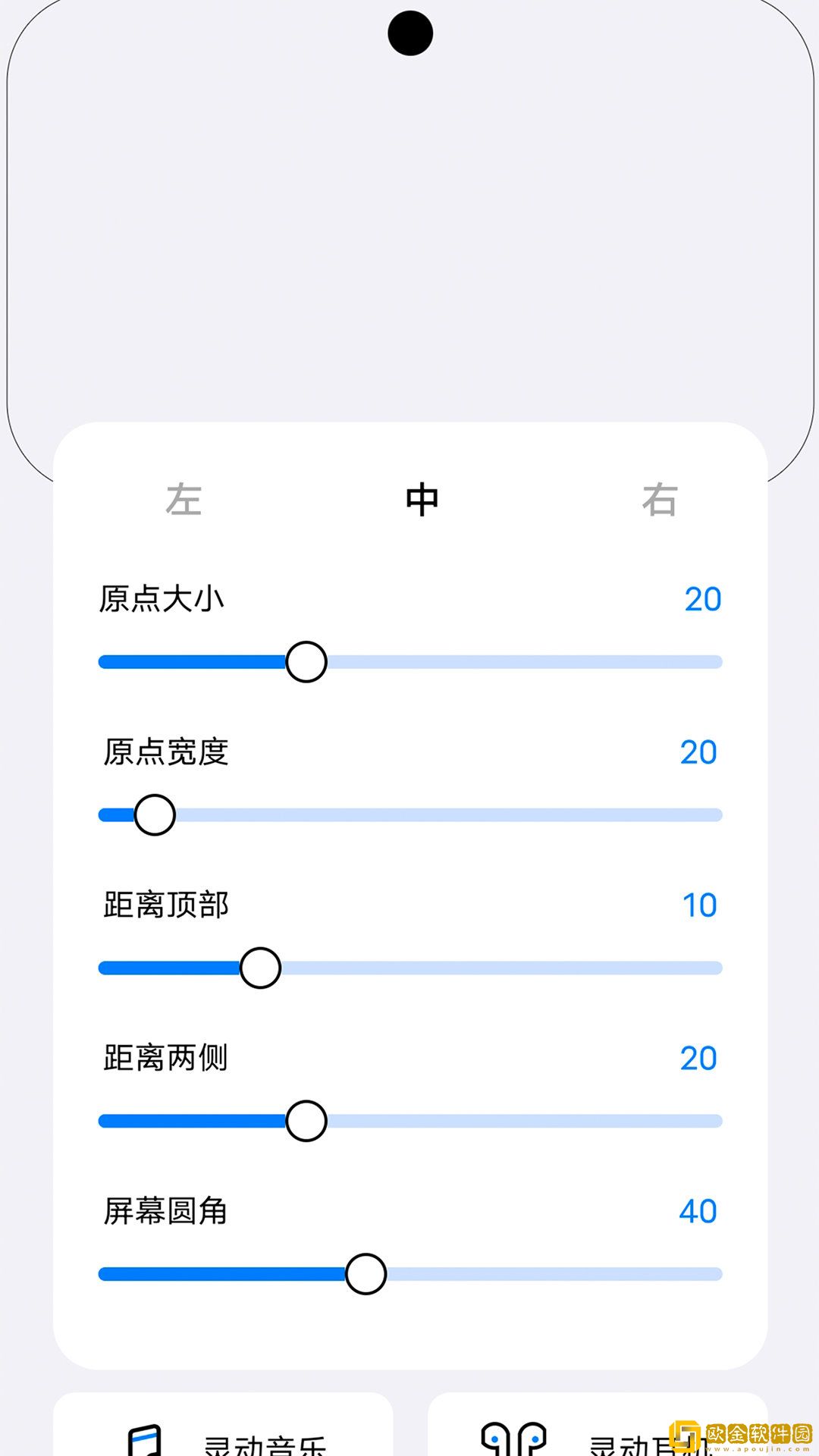819x1456 pixels.
Task: Tap the black Dynamic Island dot preview
Action: click(409, 33)
